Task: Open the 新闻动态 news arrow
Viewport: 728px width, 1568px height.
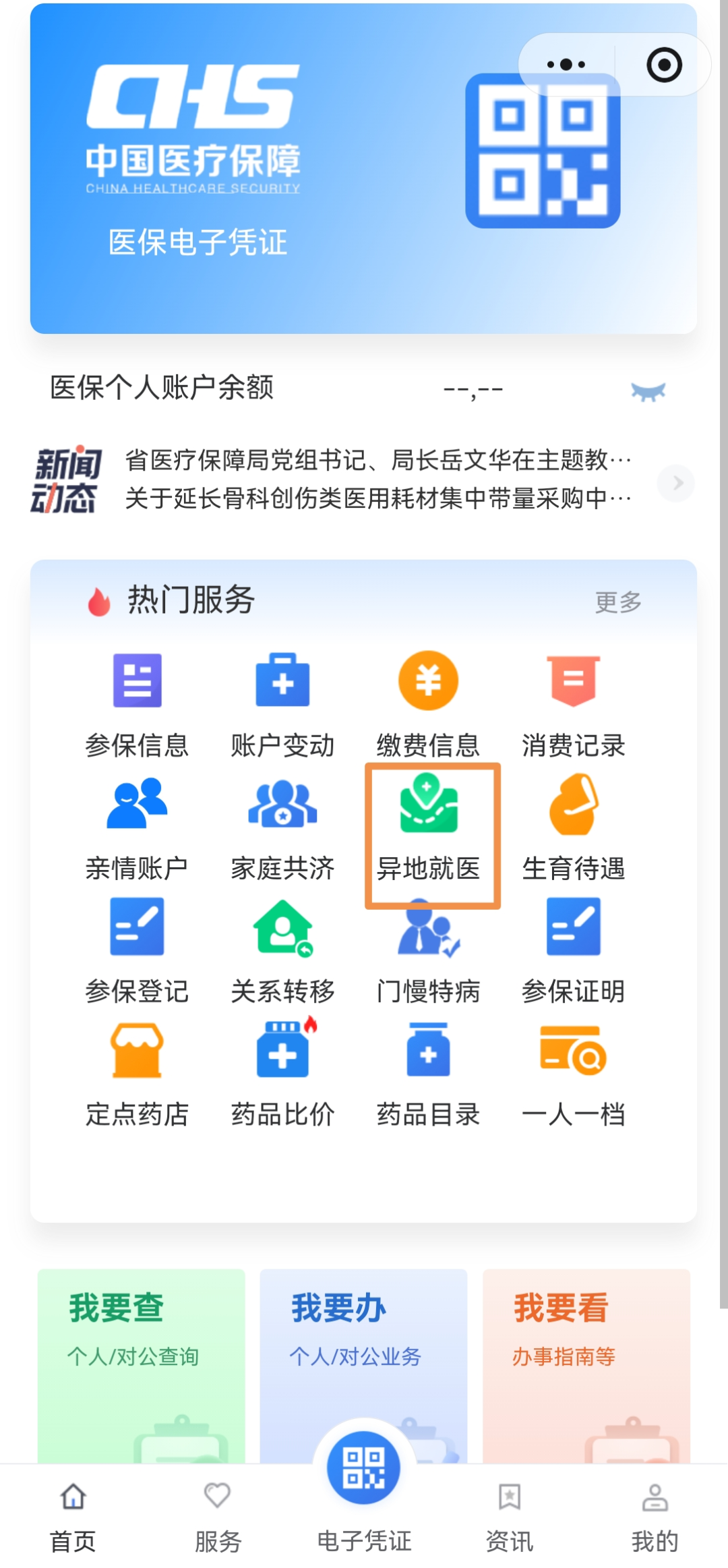Action: pos(675,483)
